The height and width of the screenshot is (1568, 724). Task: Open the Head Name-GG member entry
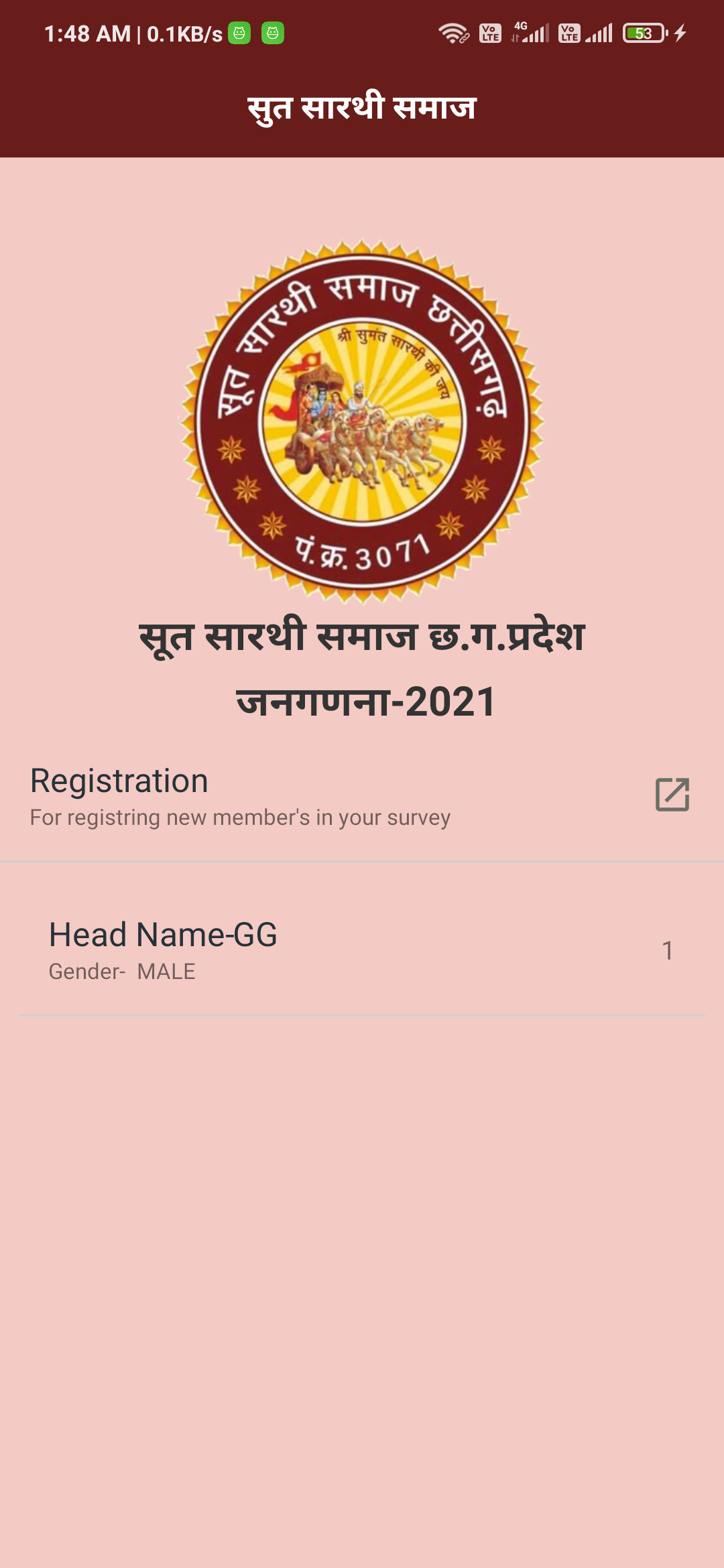point(362,950)
